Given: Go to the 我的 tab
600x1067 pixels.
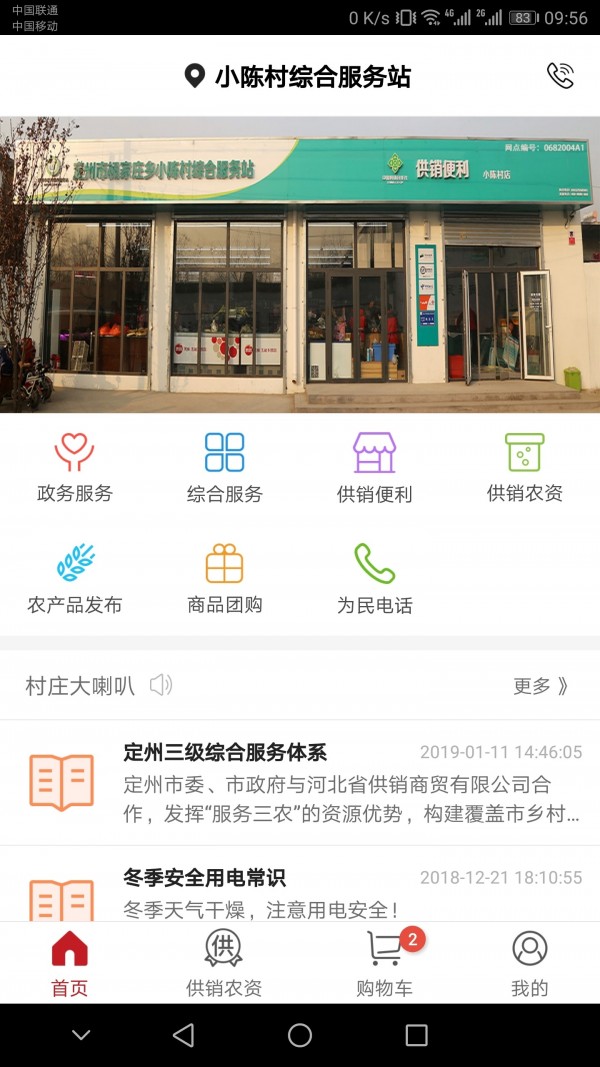Looking at the screenshot, I should pyautogui.click(x=529, y=964).
